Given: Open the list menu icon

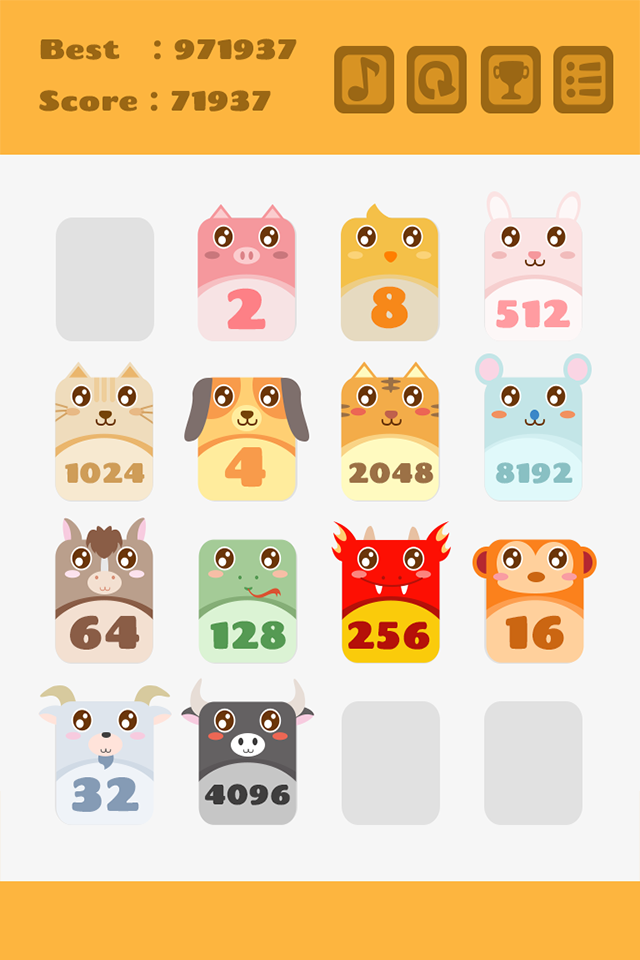Looking at the screenshot, I should tap(583, 79).
